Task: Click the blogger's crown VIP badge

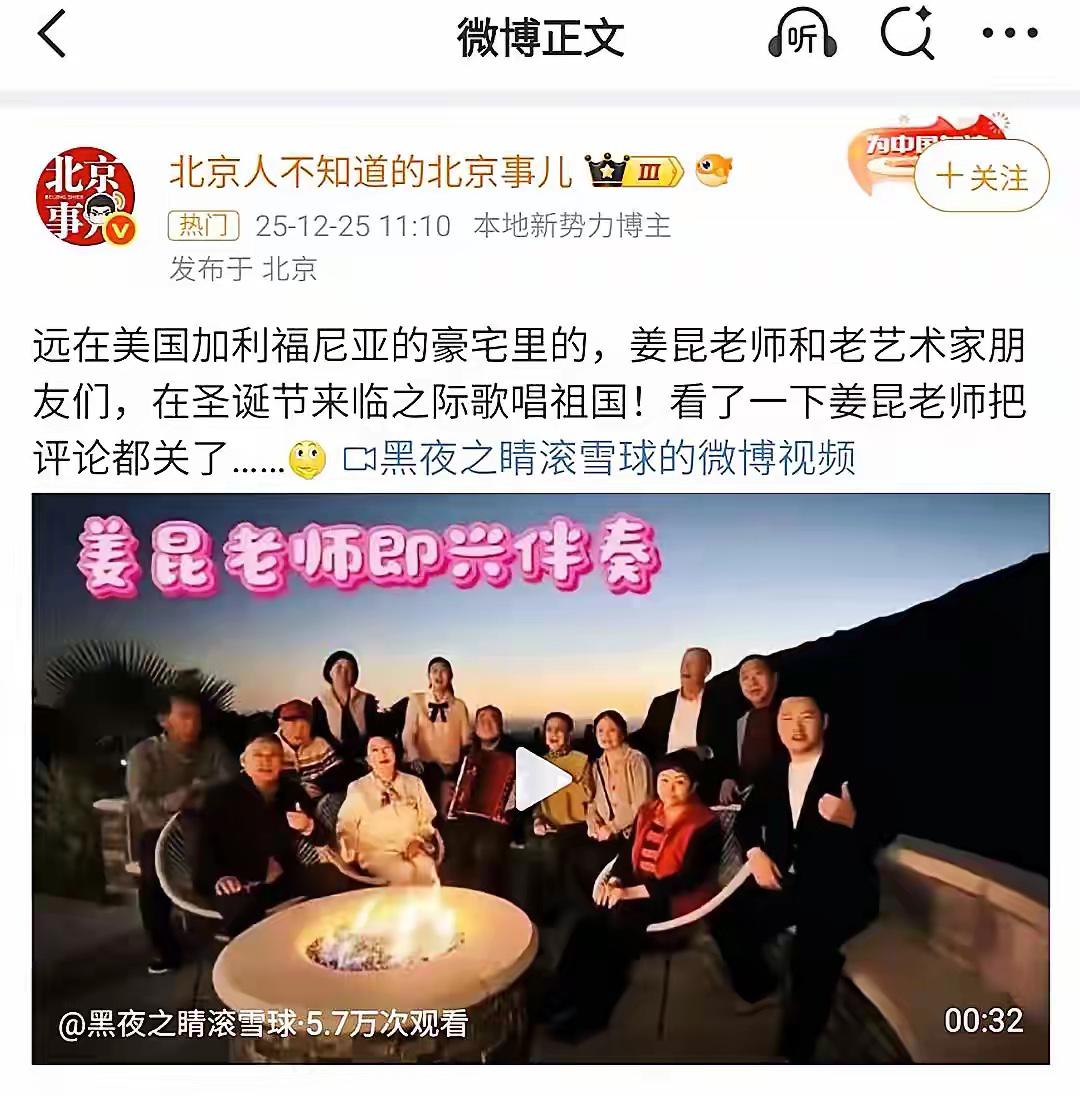Action: pyautogui.click(x=607, y=170)
